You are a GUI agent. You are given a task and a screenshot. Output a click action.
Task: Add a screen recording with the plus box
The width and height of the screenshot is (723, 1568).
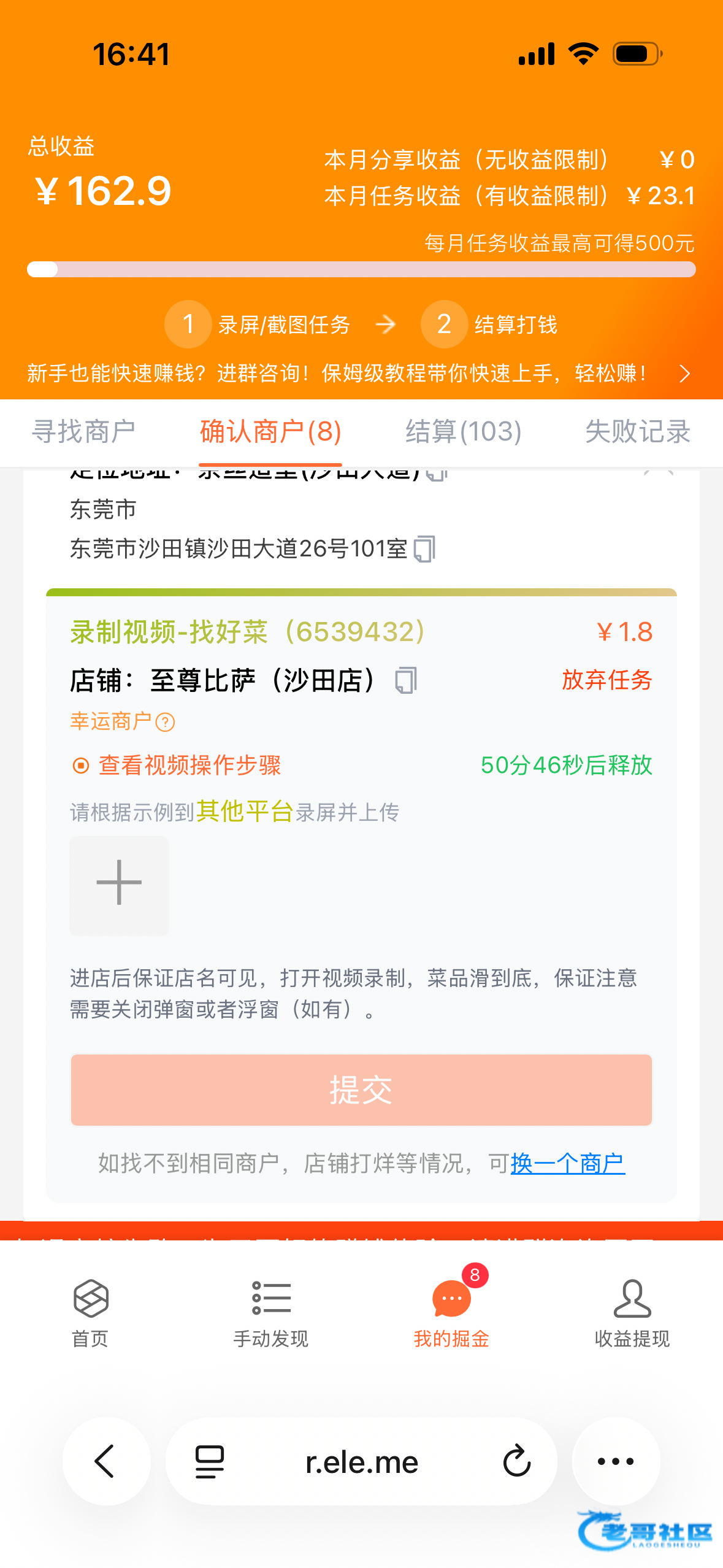tap(119, 884)
